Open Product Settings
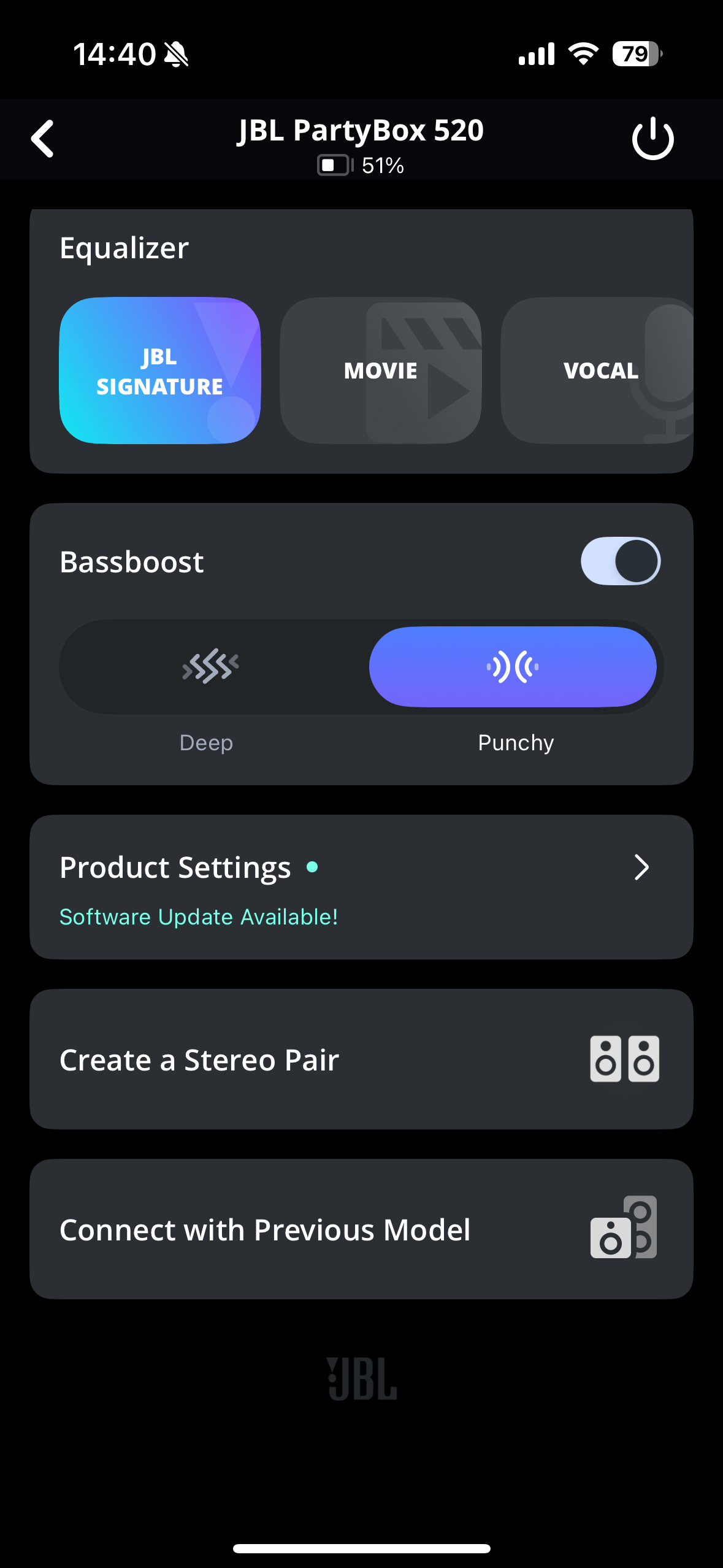The height and width of the screenshot is (1568, 723). [x=361, y=886]
